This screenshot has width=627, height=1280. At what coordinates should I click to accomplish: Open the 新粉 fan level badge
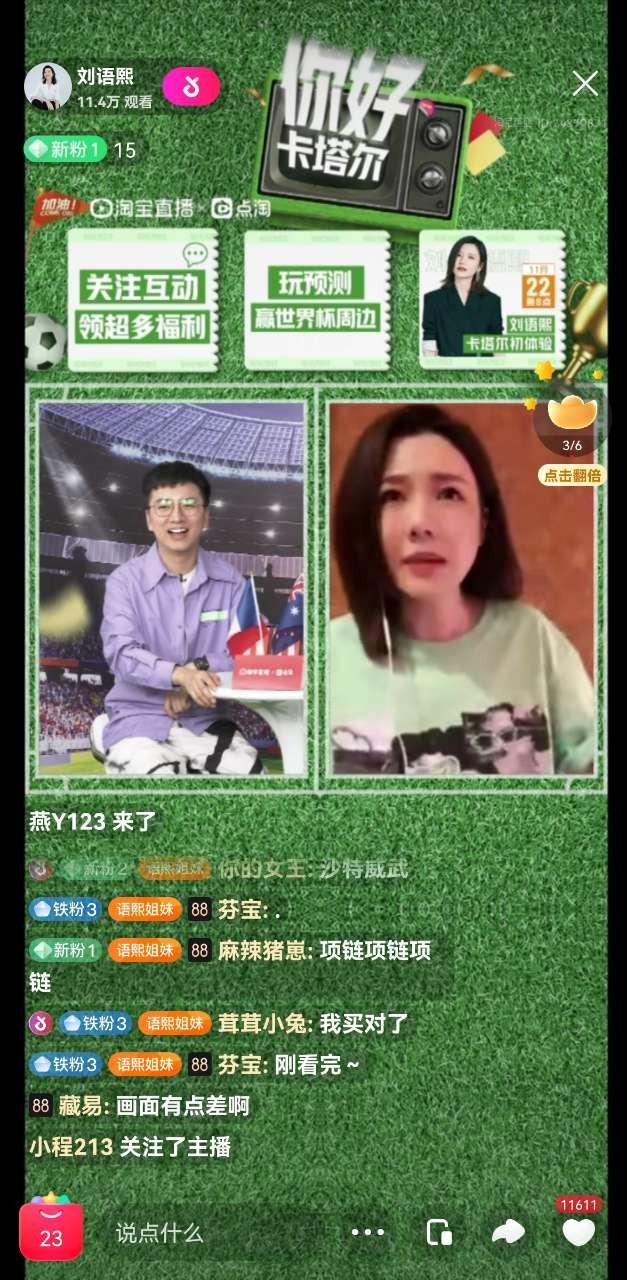coord(65,150)
